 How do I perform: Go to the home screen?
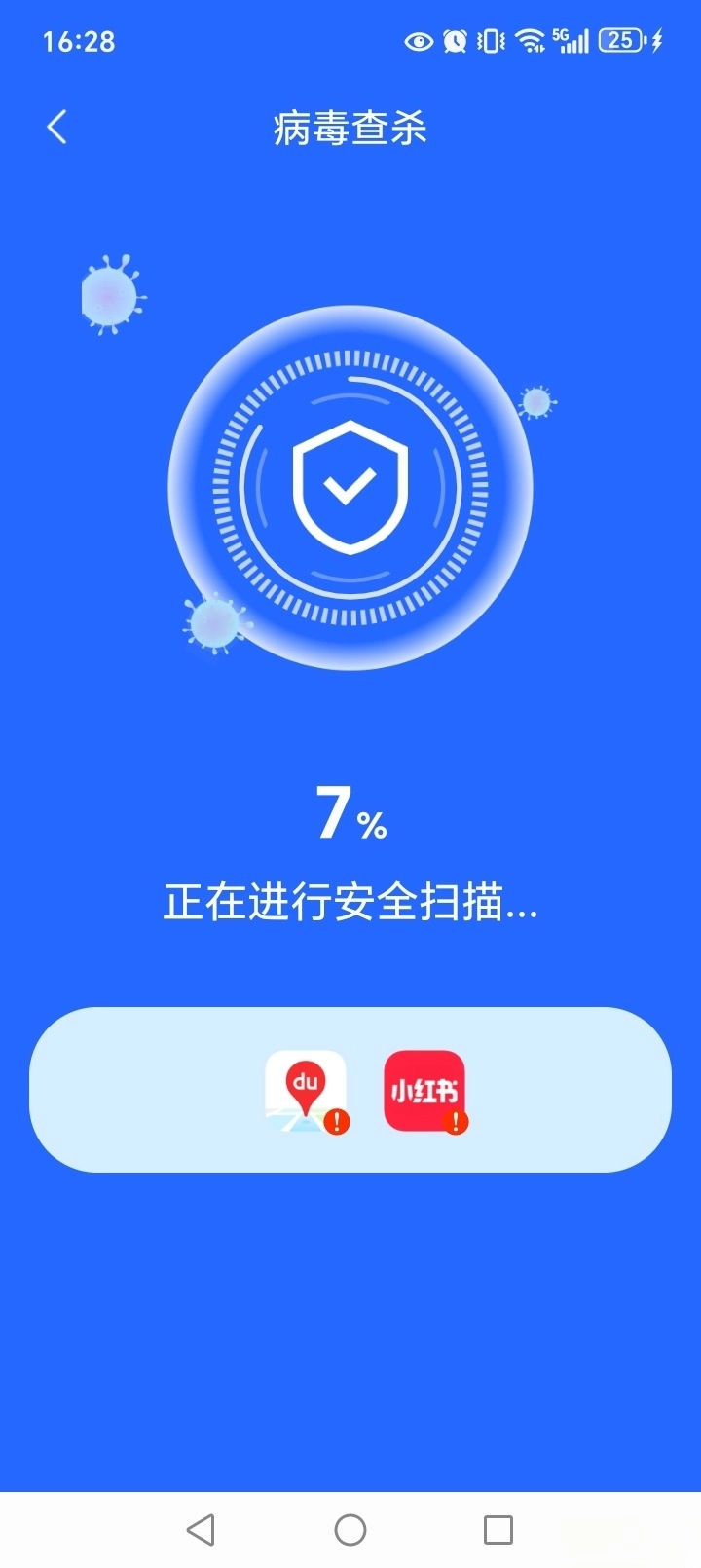click(350, 1529)
